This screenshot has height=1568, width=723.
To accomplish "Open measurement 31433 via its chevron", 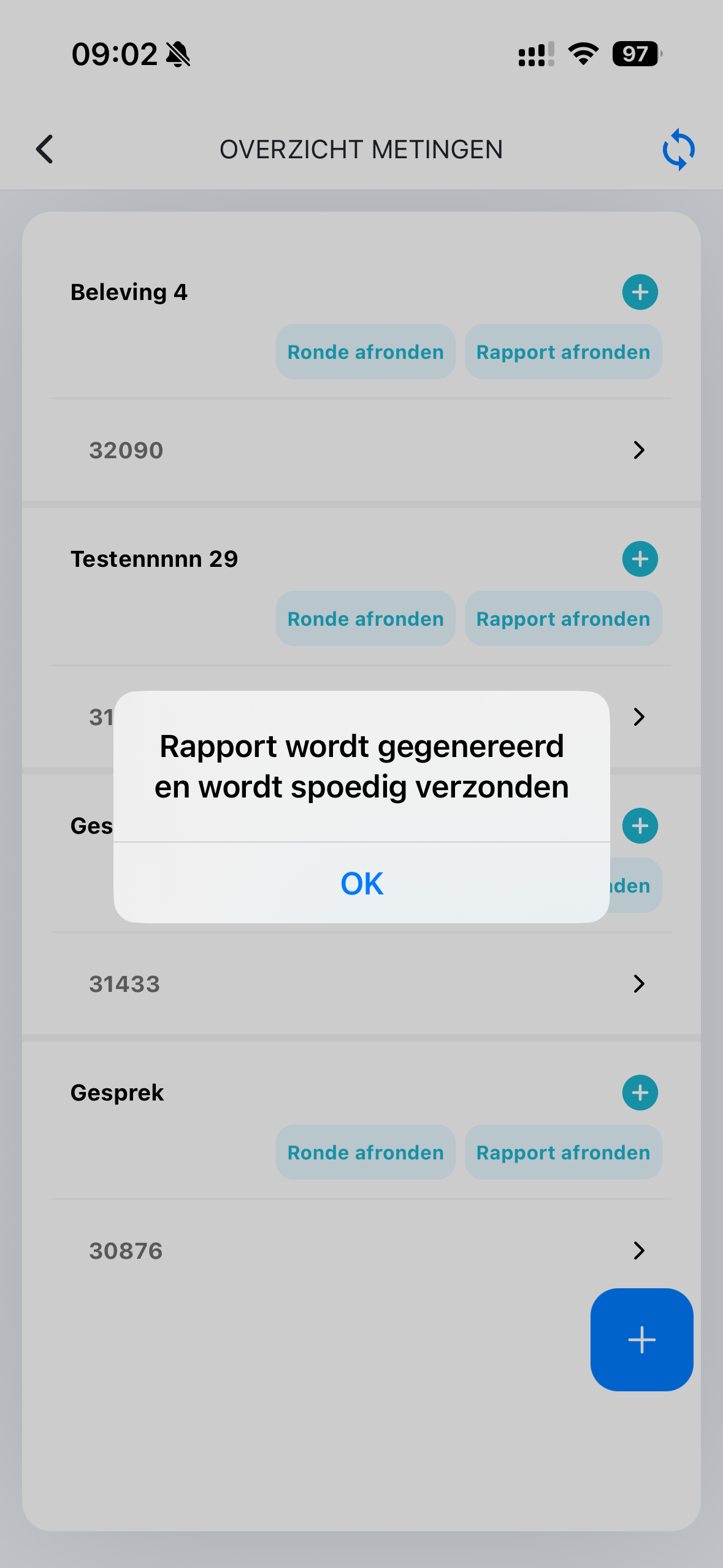I will coord(638,984).
